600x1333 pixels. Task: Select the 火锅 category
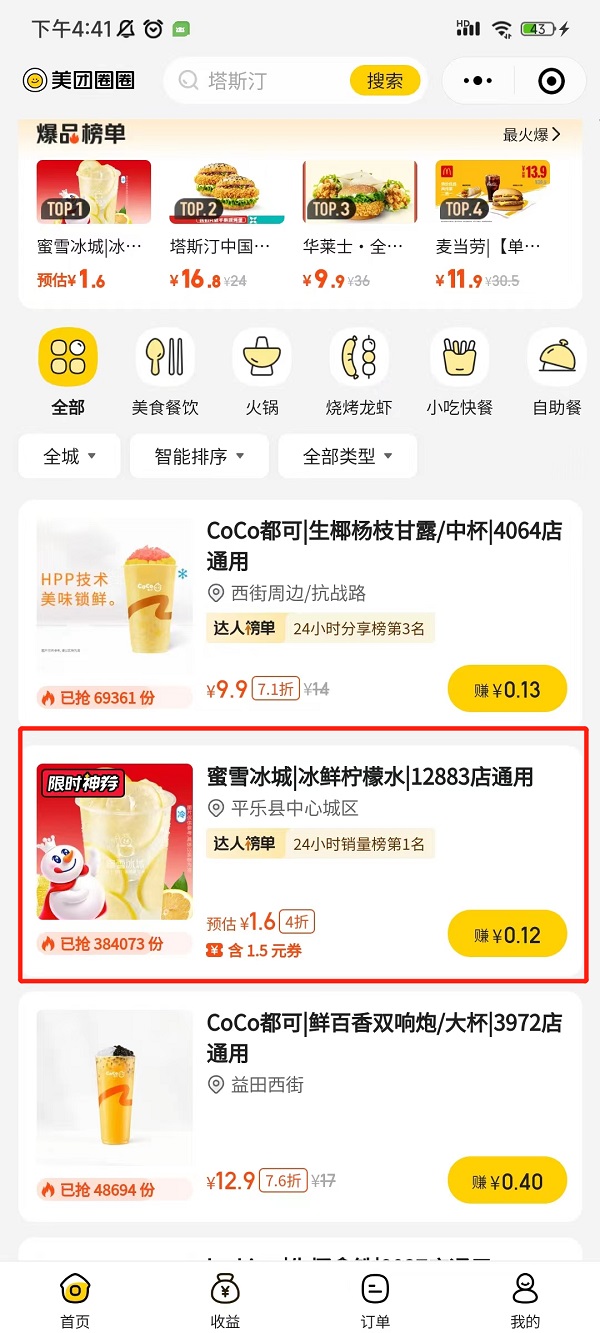[x=262, y=371]
